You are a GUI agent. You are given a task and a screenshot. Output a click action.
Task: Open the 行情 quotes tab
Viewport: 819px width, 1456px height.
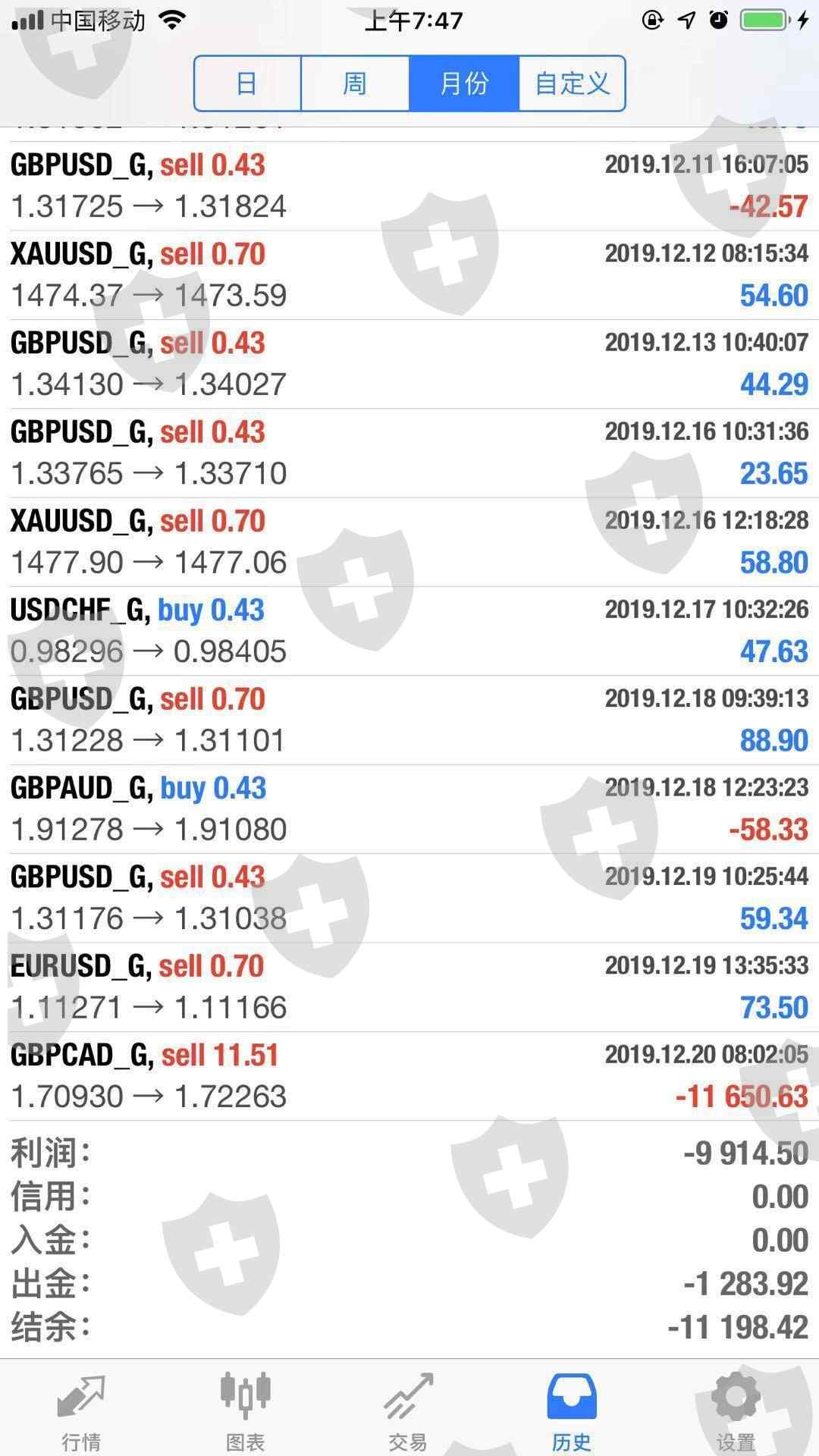[81, 1410]
